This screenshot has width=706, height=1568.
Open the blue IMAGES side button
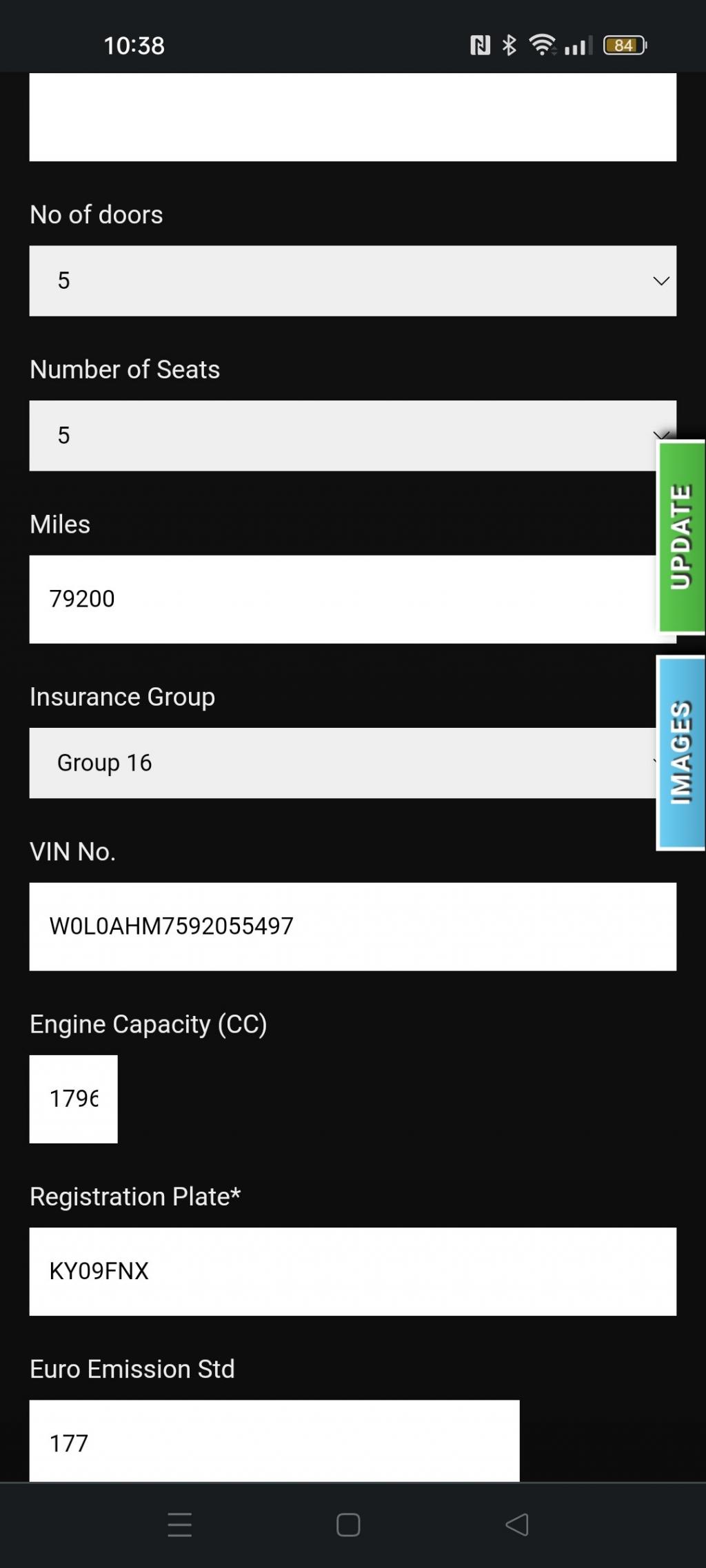coord(680,753)
